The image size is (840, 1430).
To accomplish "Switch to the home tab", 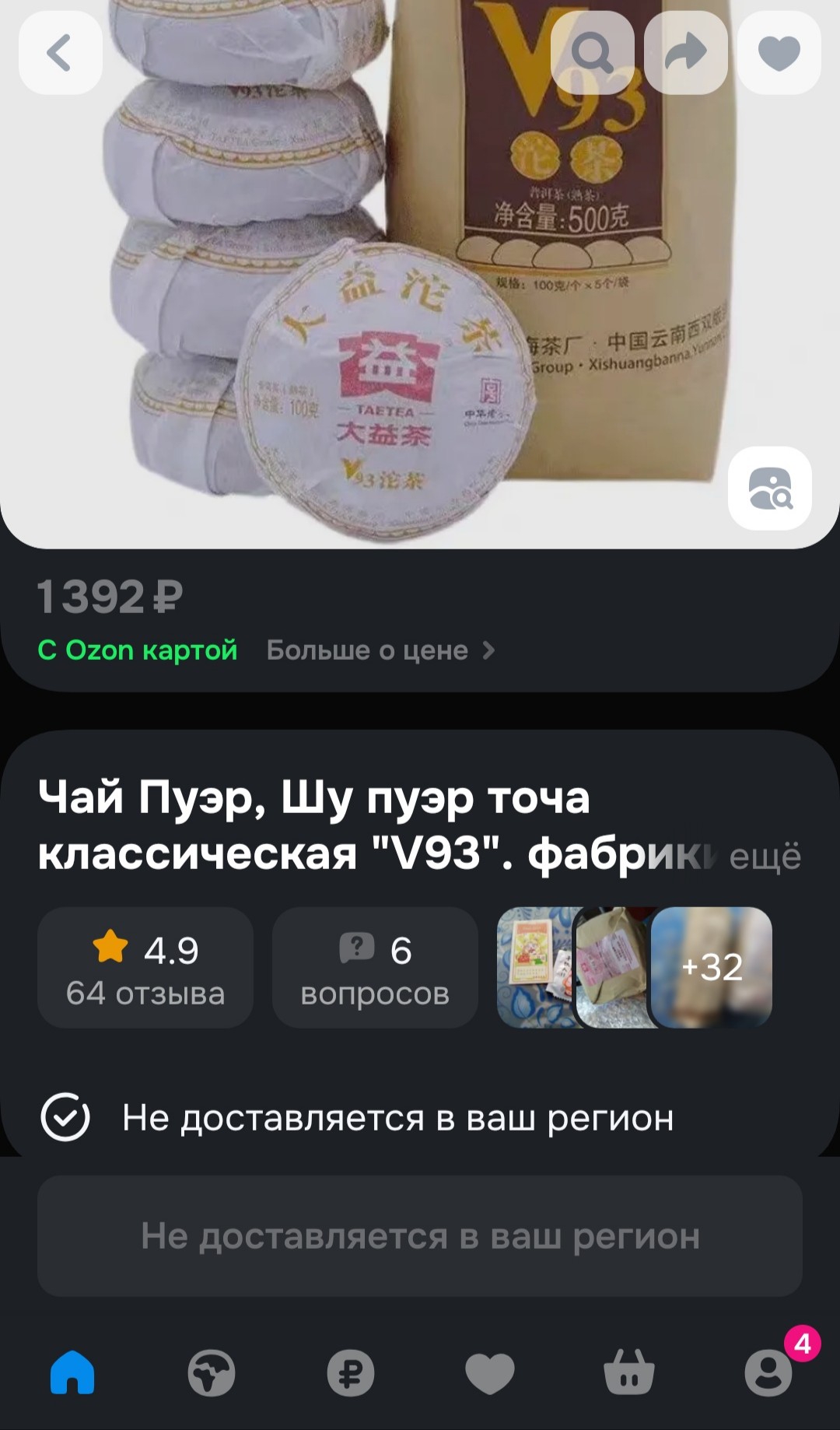I will coord(72,1372).
